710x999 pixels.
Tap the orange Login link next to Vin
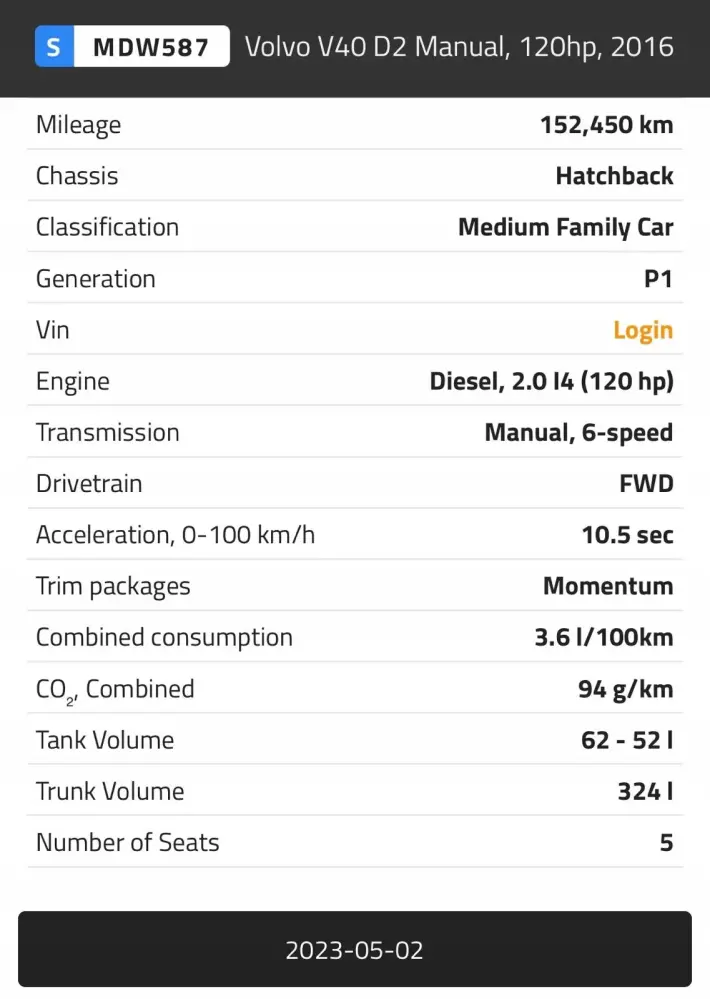[x=642, y=330]
